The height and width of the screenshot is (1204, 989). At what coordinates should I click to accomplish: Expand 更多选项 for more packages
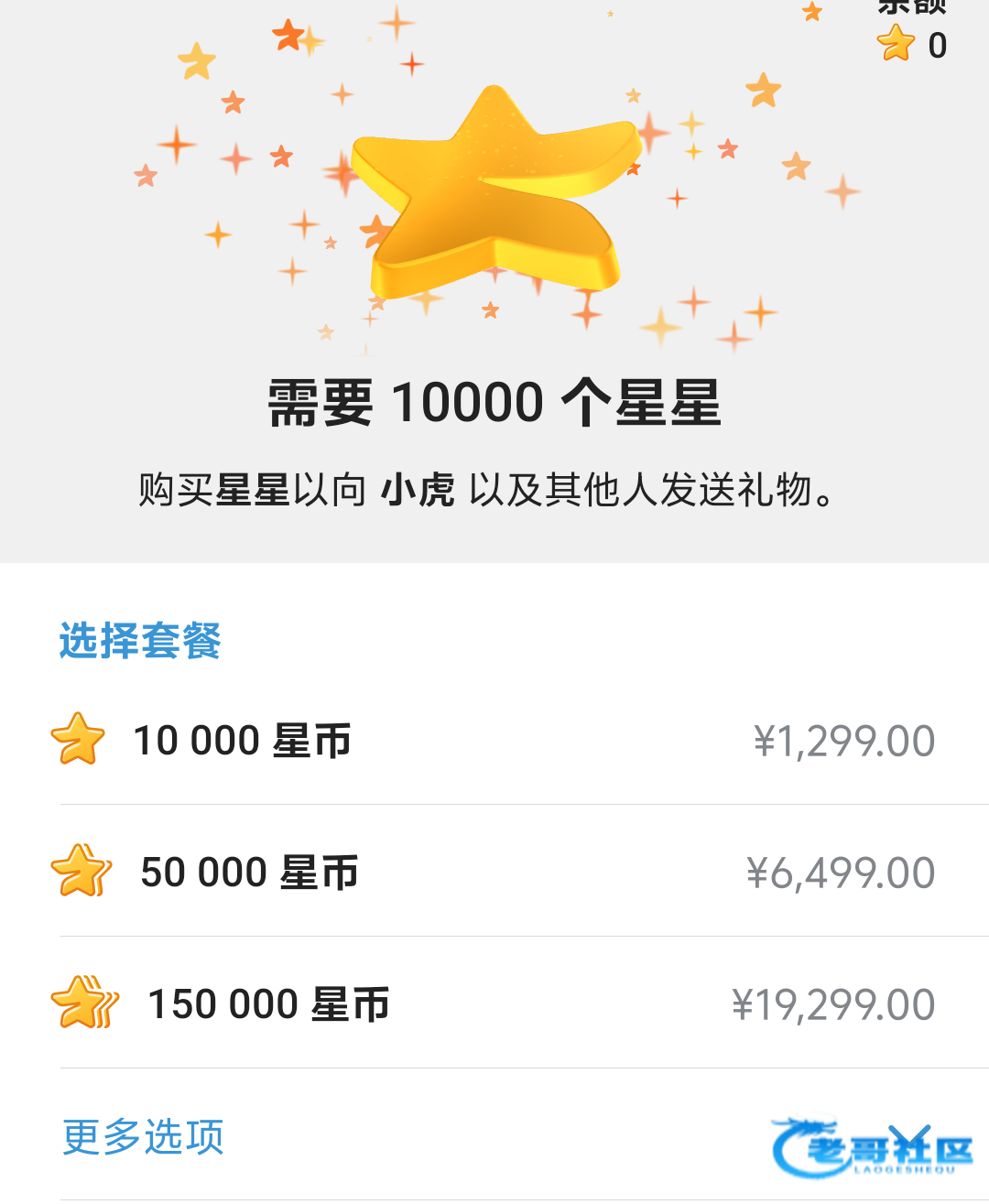(144, 1136)
